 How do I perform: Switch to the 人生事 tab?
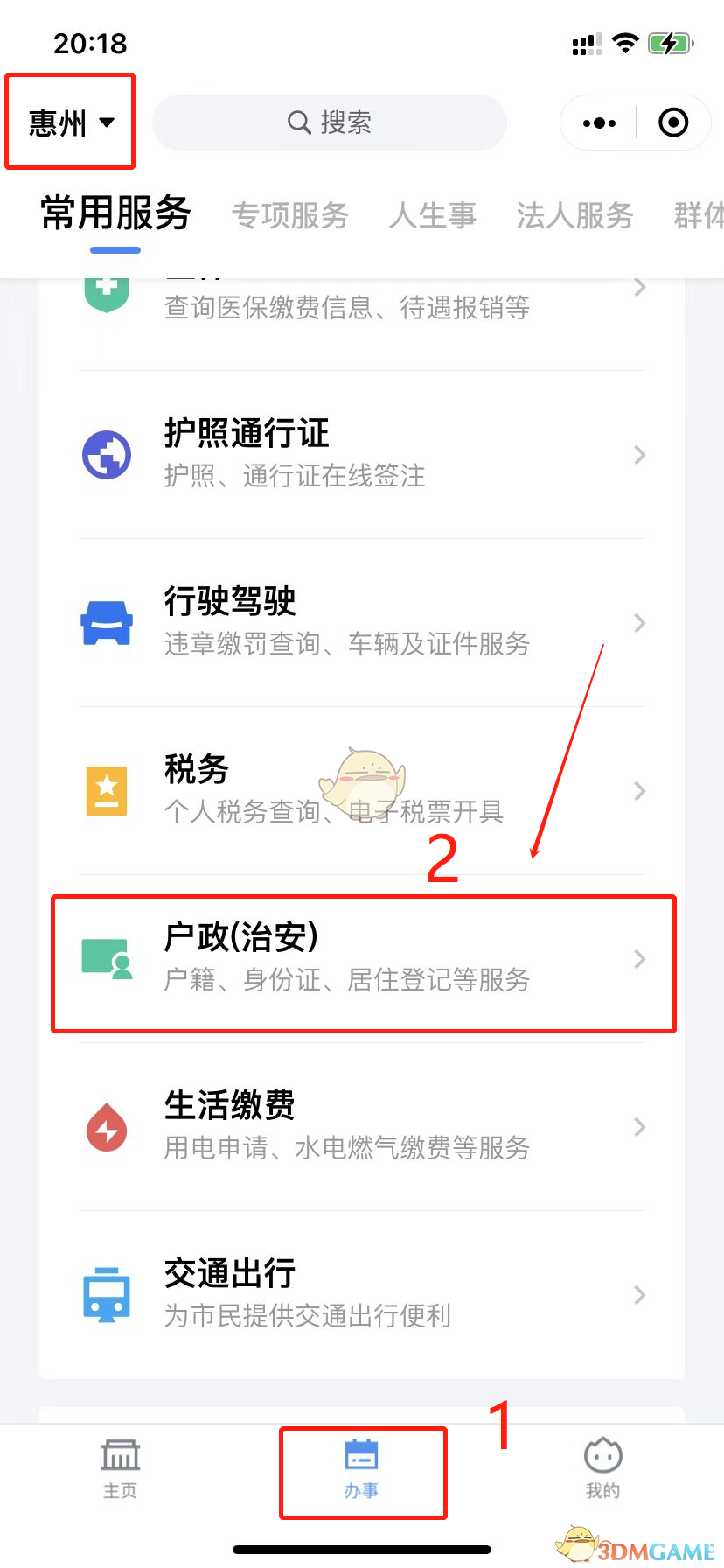click(x=432, y=215)
